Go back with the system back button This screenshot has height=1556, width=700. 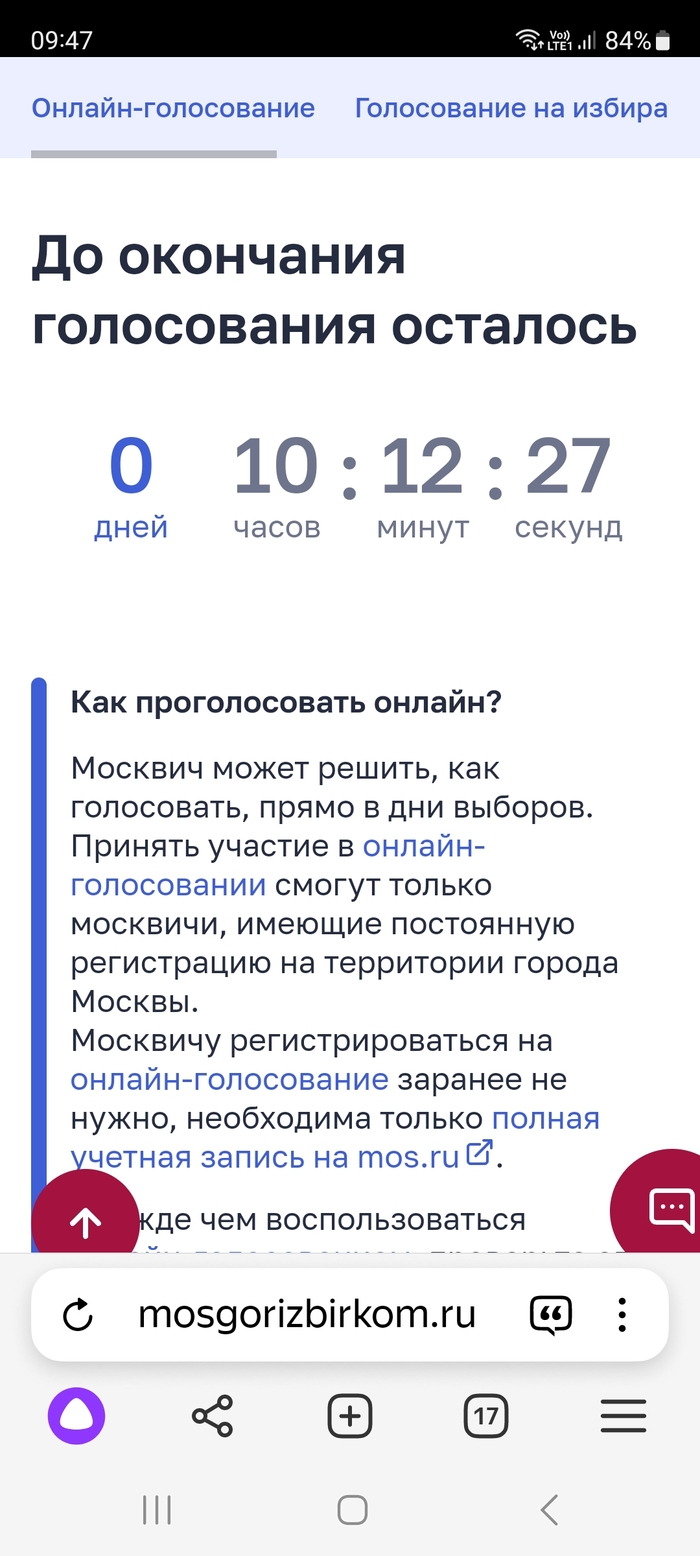(x=548, y=1509)
